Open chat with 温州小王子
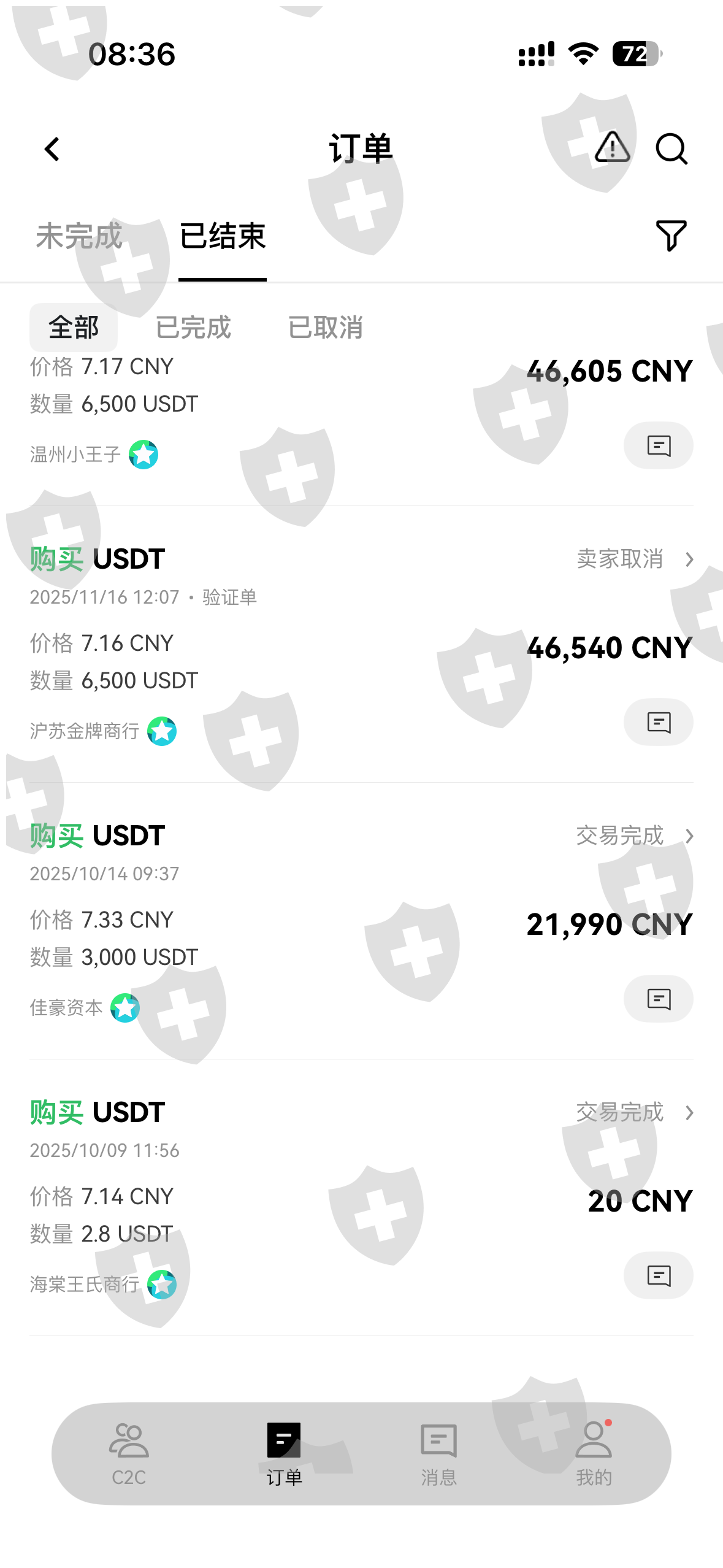723x1568 pixels. tap(659, 445)
